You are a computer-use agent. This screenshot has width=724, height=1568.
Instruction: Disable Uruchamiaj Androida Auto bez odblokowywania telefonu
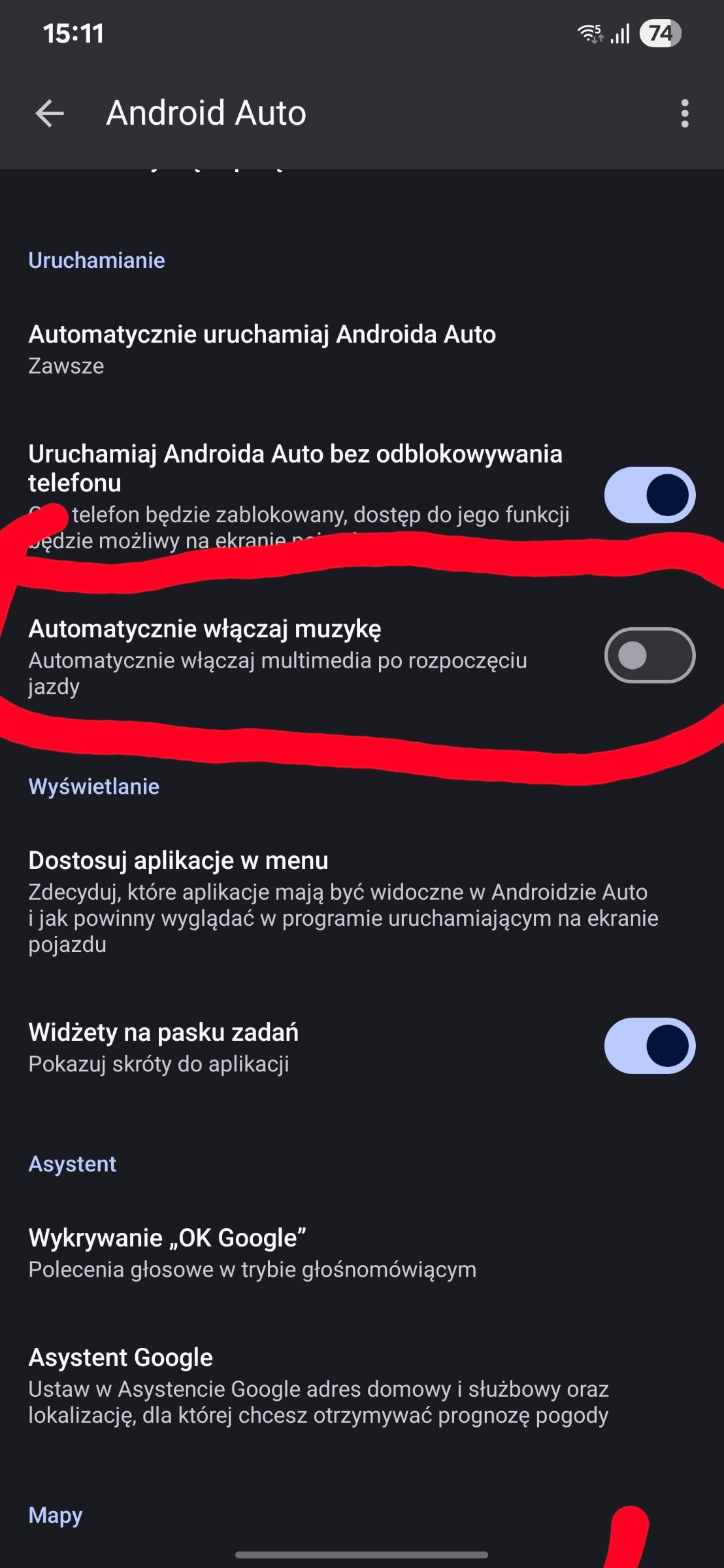(650, 495)
